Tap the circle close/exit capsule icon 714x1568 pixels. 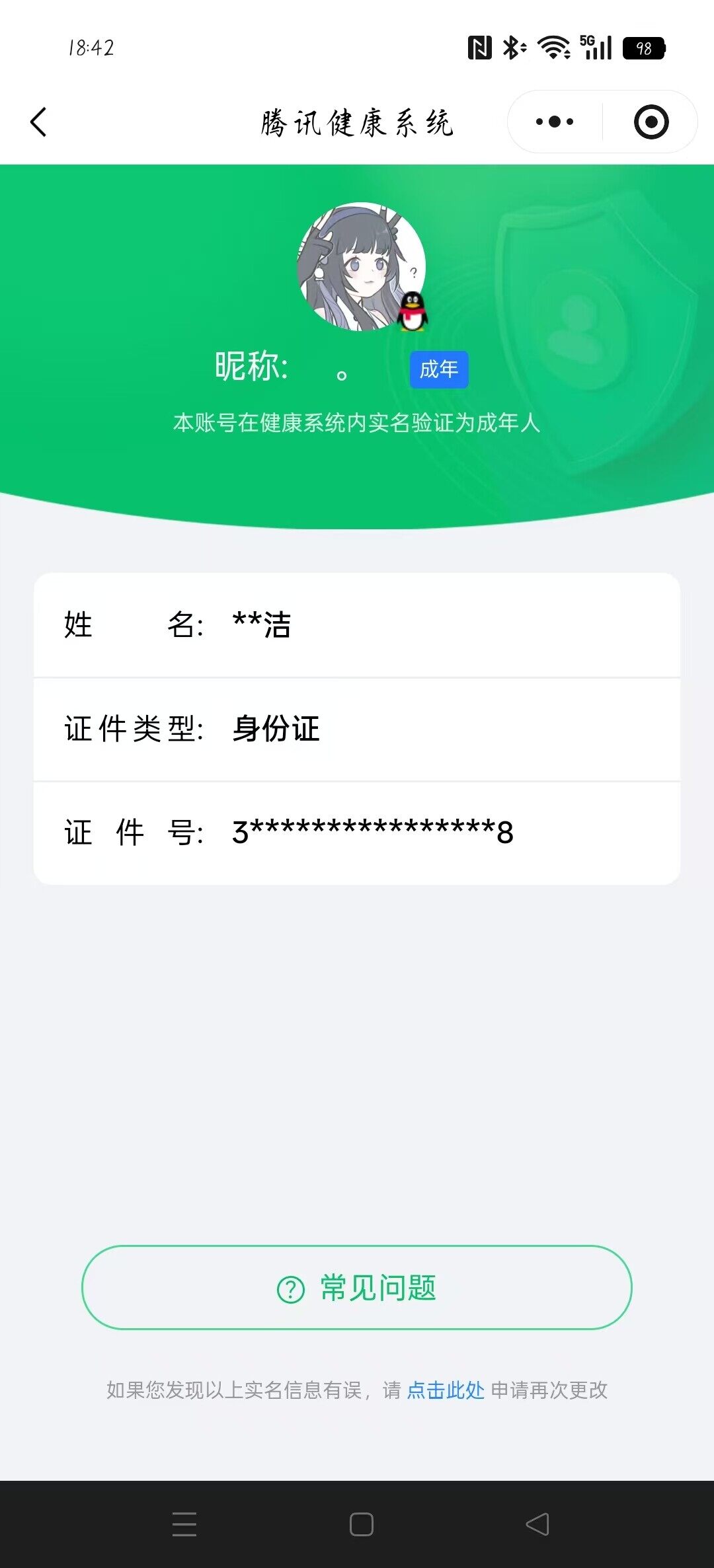point(649,121)
